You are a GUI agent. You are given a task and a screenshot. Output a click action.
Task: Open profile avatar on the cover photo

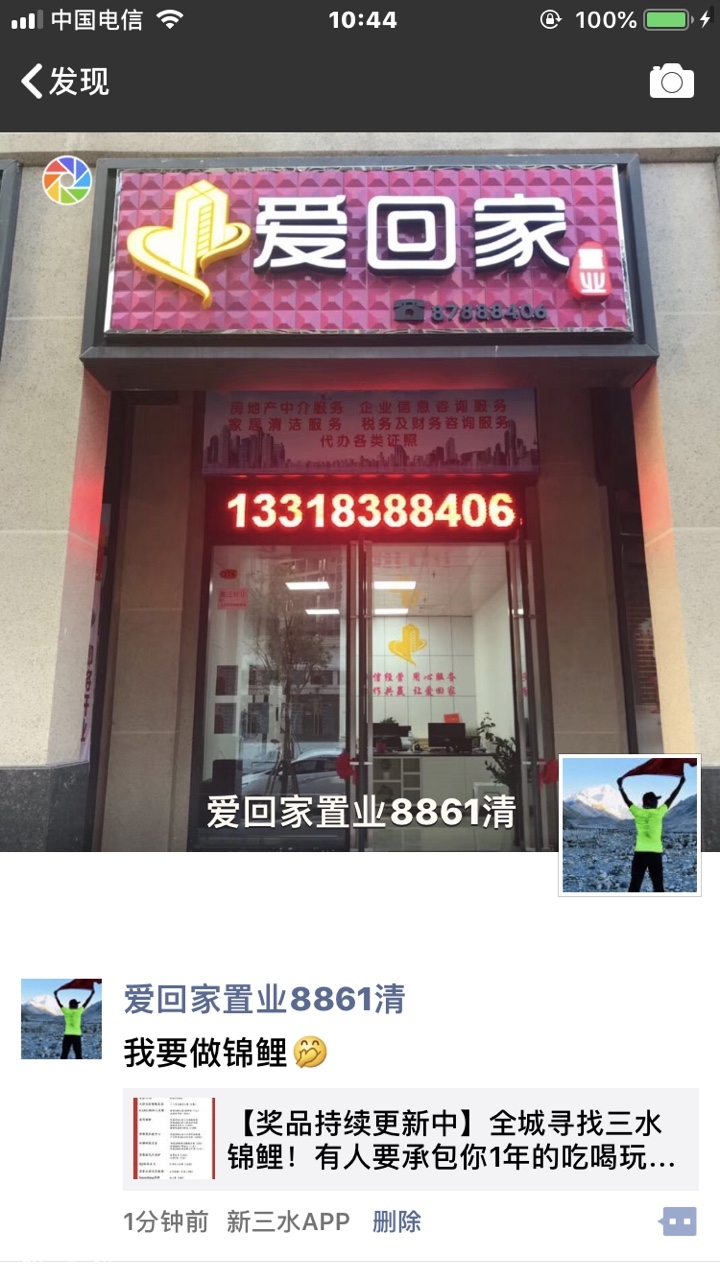click(x=629, y=825)
